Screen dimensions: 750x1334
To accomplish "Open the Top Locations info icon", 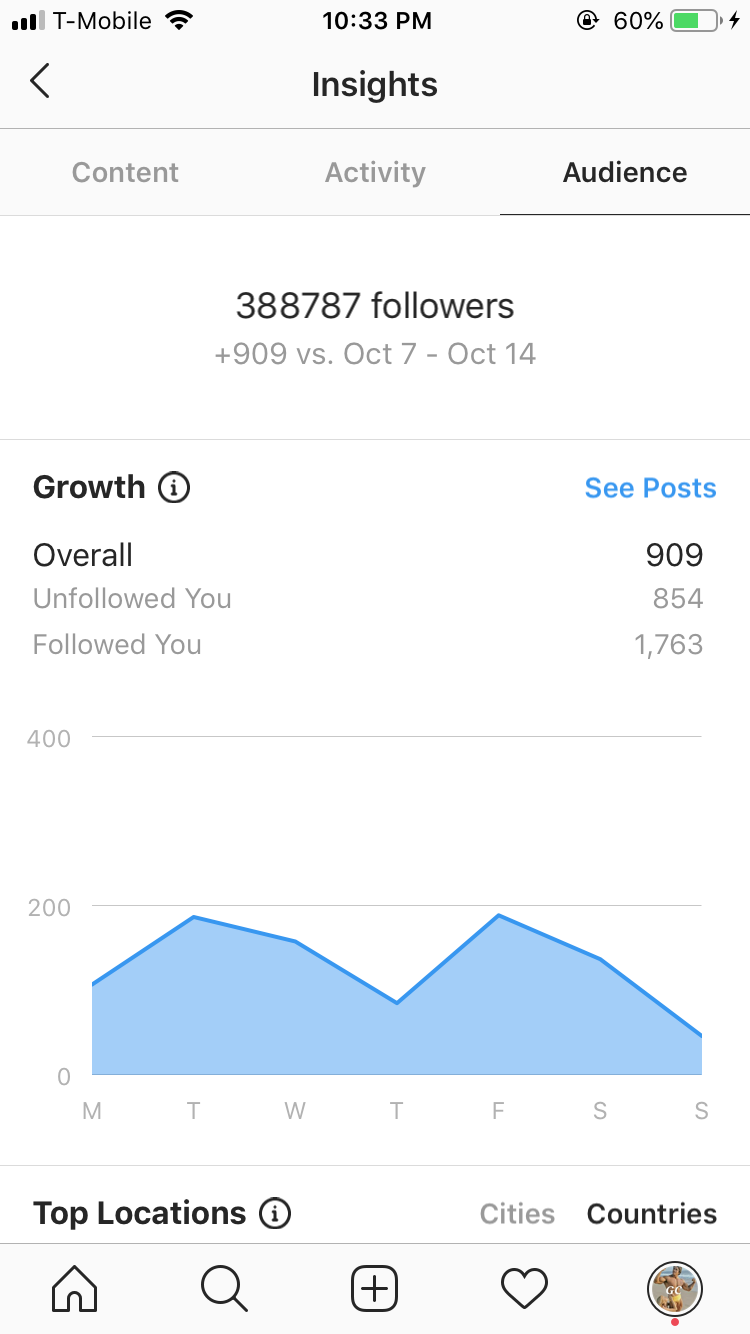I will click(275, 1214).
